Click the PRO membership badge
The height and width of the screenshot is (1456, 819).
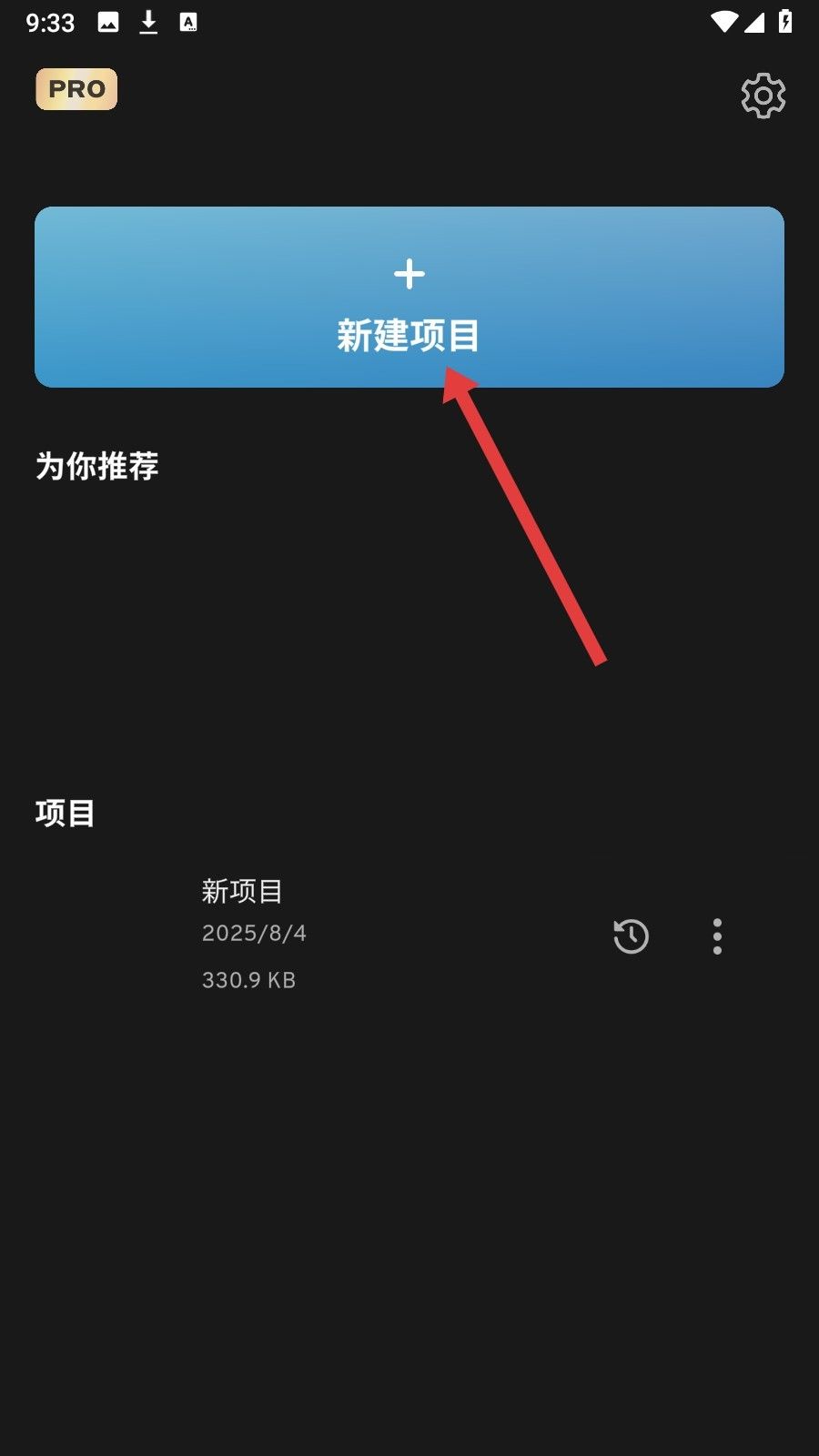pos(76,88)
